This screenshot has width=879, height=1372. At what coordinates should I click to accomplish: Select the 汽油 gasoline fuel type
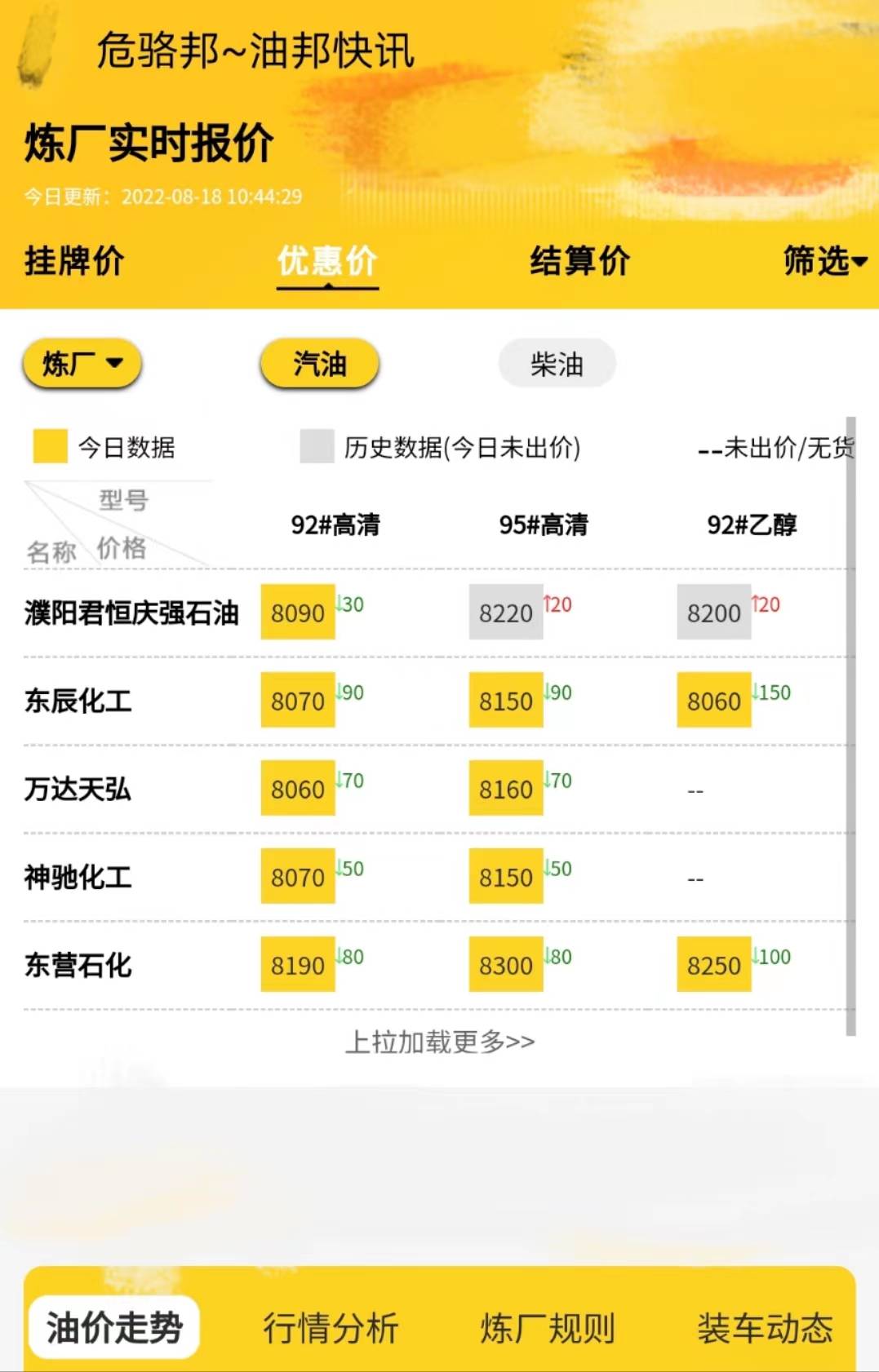[319, 365]
